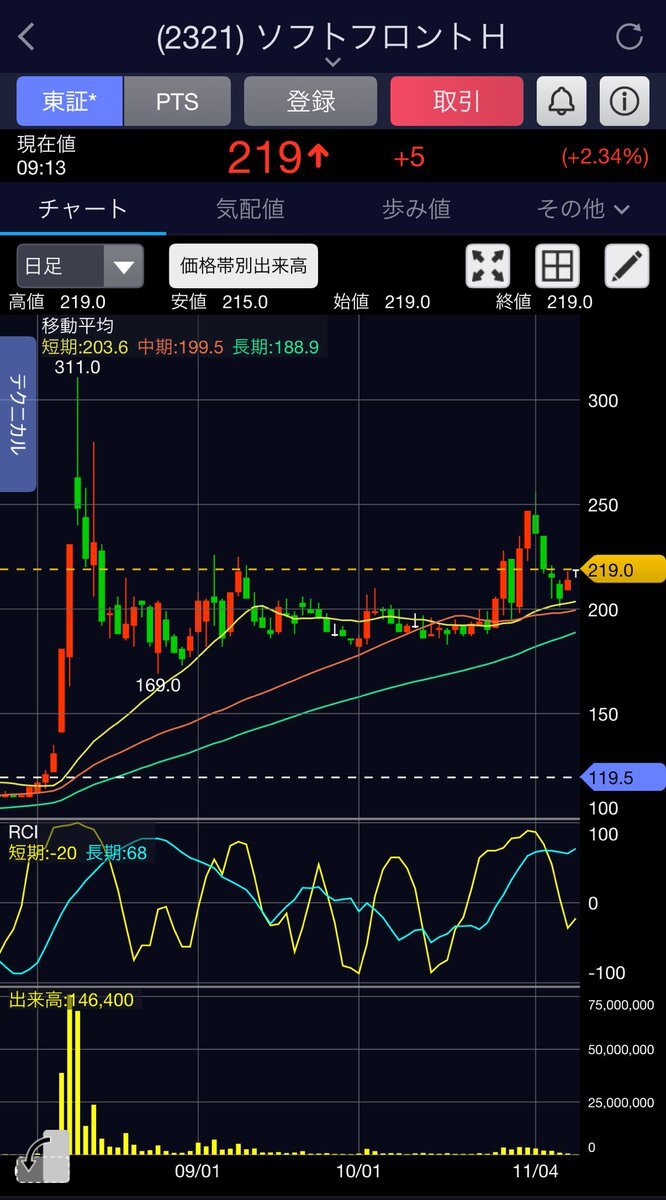Screen dimensions: 666x1200
Task: Go back using the top-left arrow
Action: tap(27, 38)
